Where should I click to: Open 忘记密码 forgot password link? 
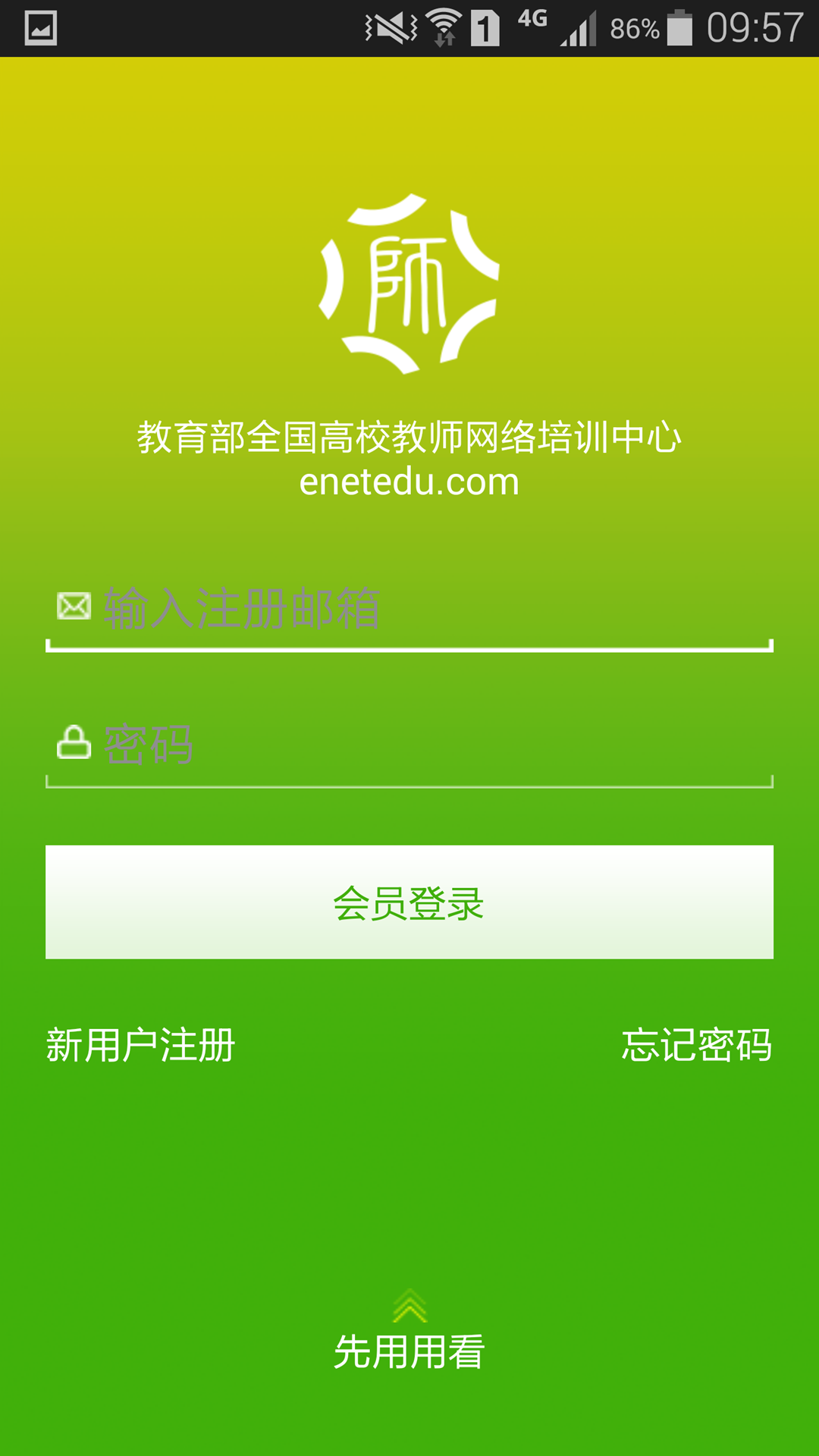(696, 1045)
